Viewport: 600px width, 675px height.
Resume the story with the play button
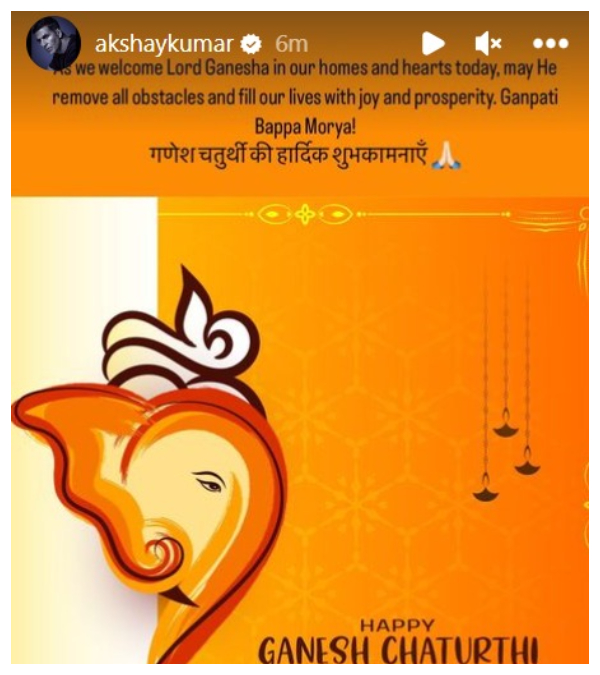(433, 43)
